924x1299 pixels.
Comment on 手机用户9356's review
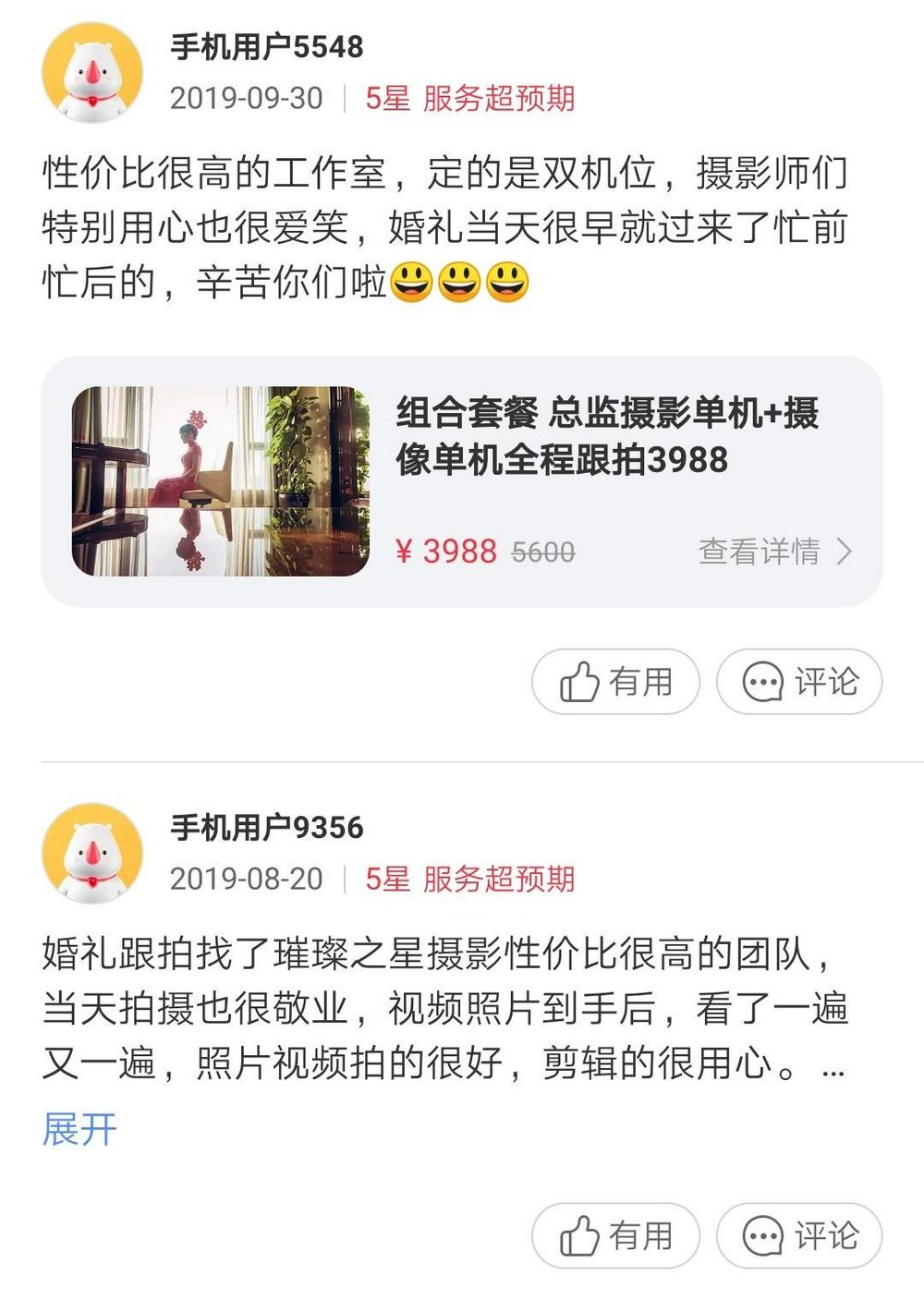coord(799,1235)
